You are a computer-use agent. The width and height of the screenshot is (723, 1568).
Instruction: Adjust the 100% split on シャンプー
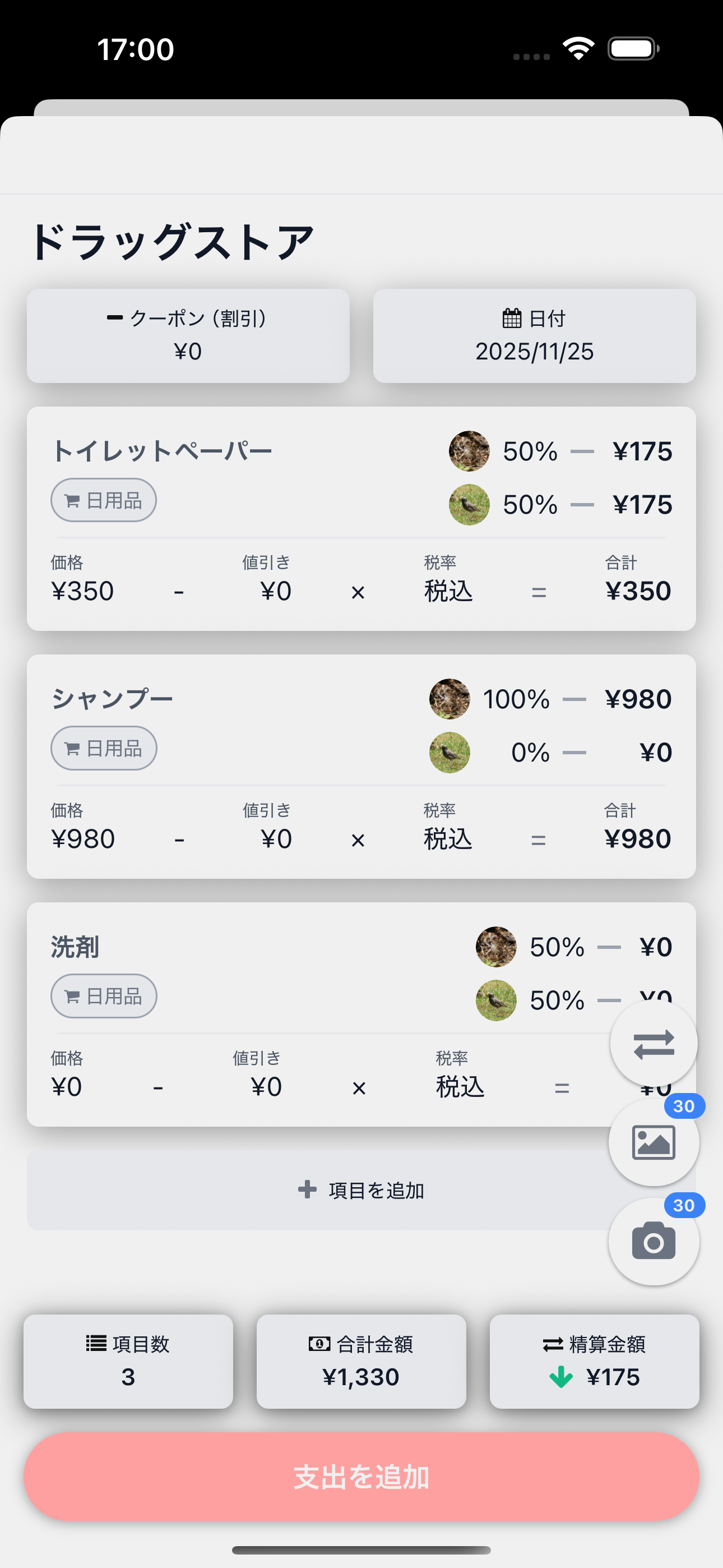click(517, 699)
